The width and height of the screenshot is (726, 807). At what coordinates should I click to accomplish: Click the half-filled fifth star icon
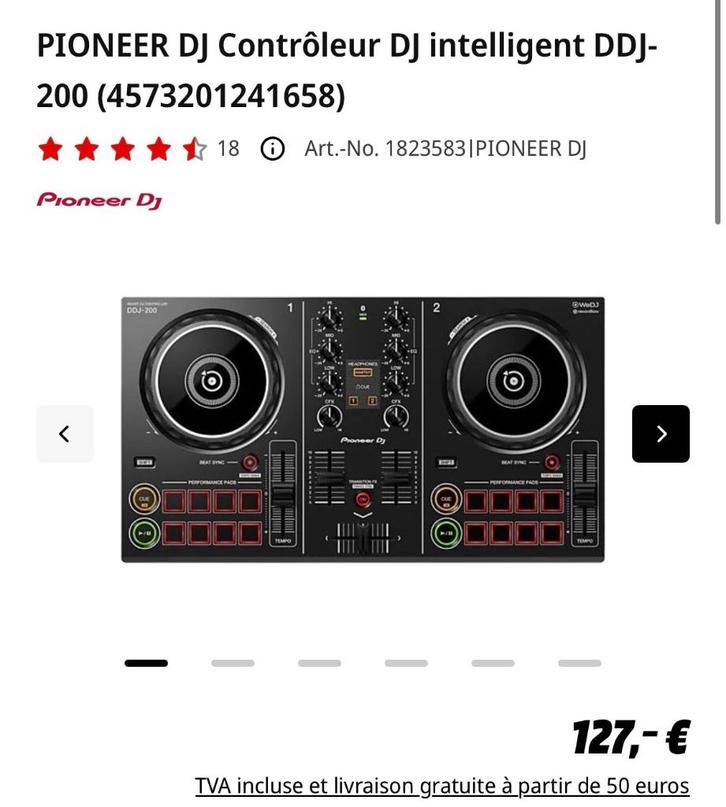[192, 149]
